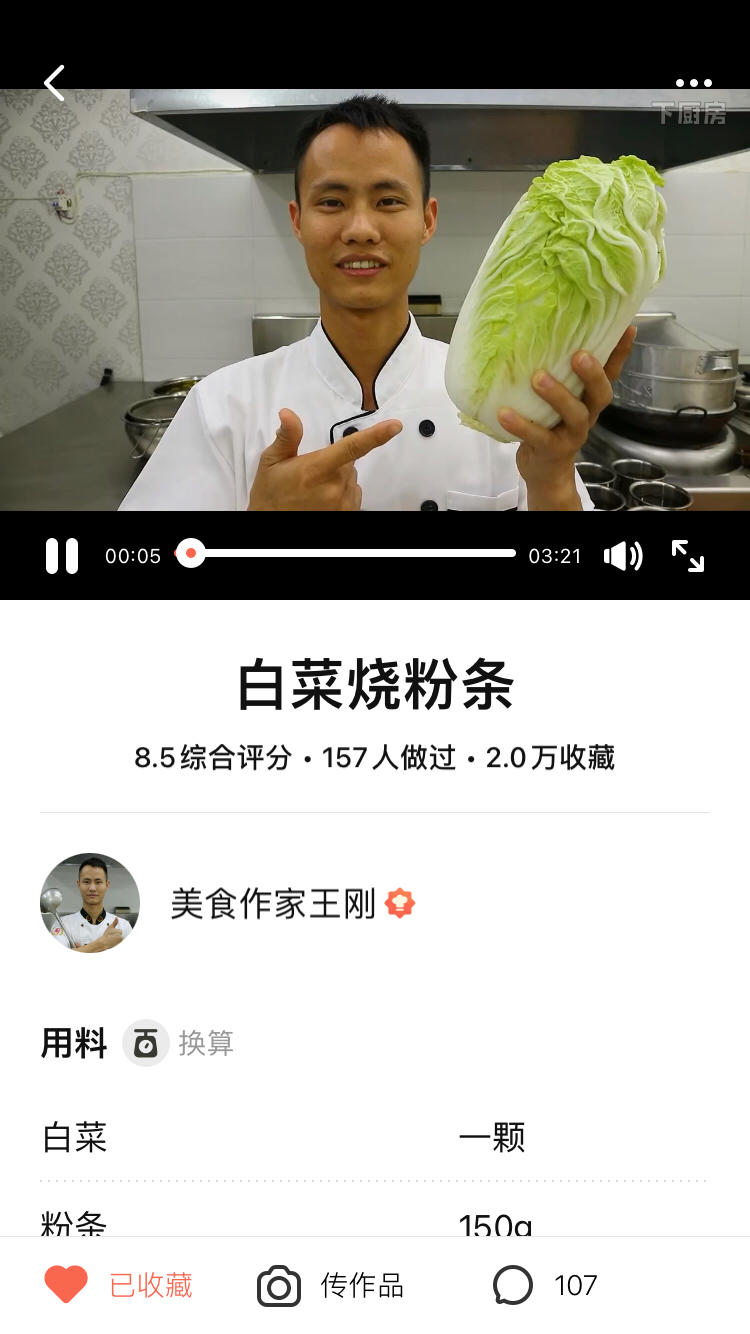The height and width of the screenshot is (1334, 750).
Task: Pause the cooking video
Action: [x=62, y=556]
